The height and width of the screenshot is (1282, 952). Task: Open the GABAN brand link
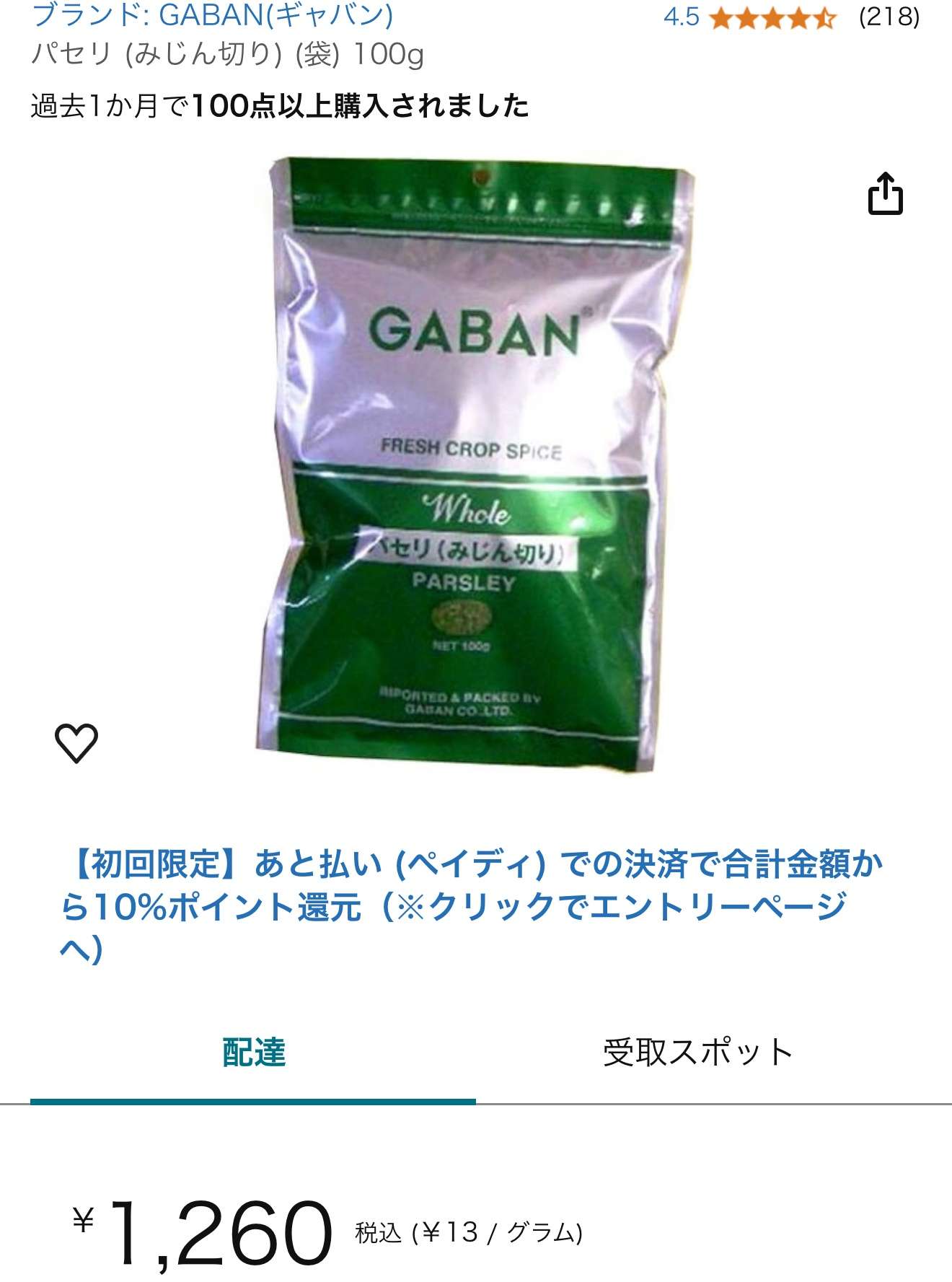click(x=212, y=16)
